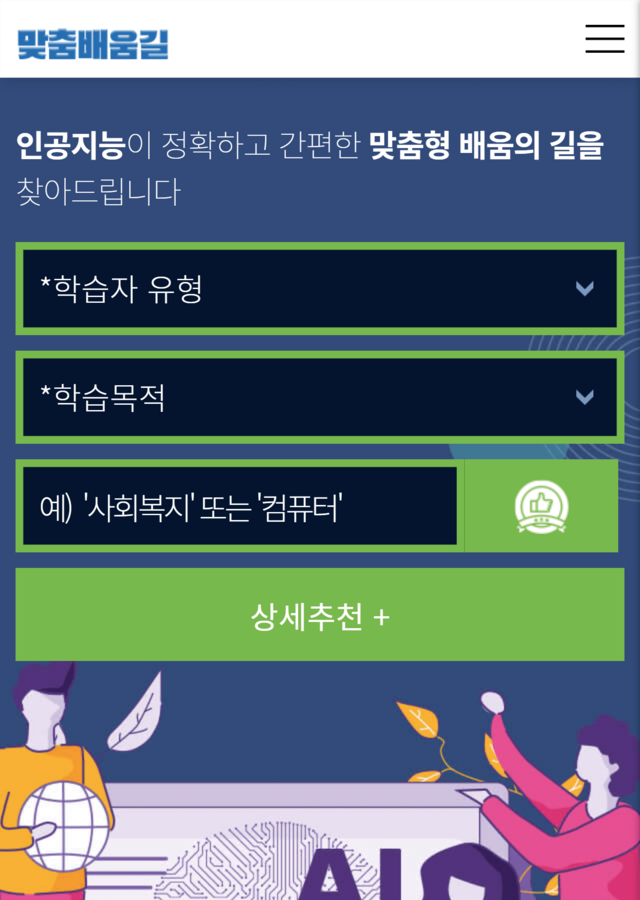Tap the 맞춤배움길 home logo
Image resolution: width=640 pixels, height=900 pixels.
pyautogui.click(x=93, y=43)
